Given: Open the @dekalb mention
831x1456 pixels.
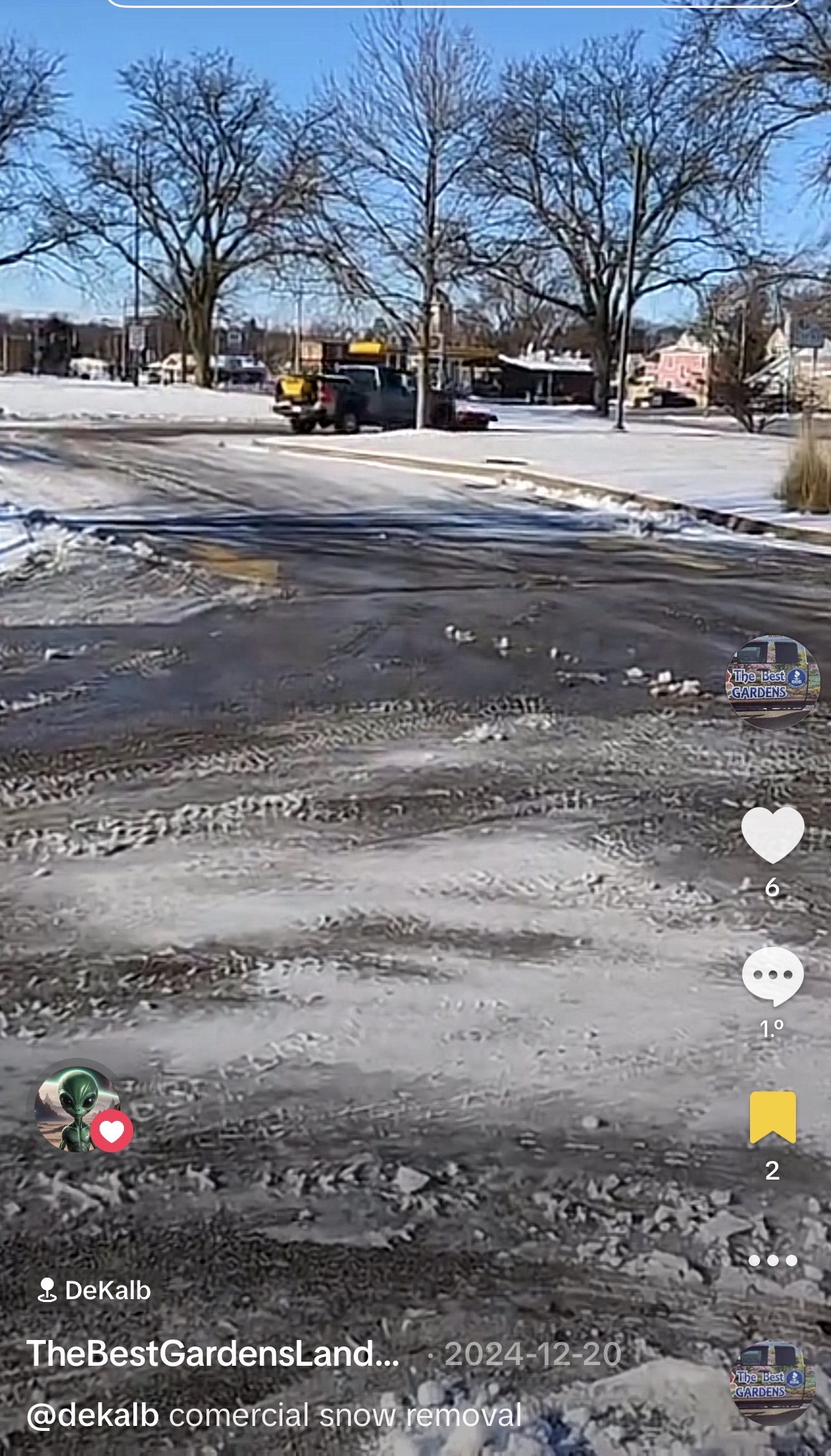Looking at the screenshot, I should click(92, 1416).
